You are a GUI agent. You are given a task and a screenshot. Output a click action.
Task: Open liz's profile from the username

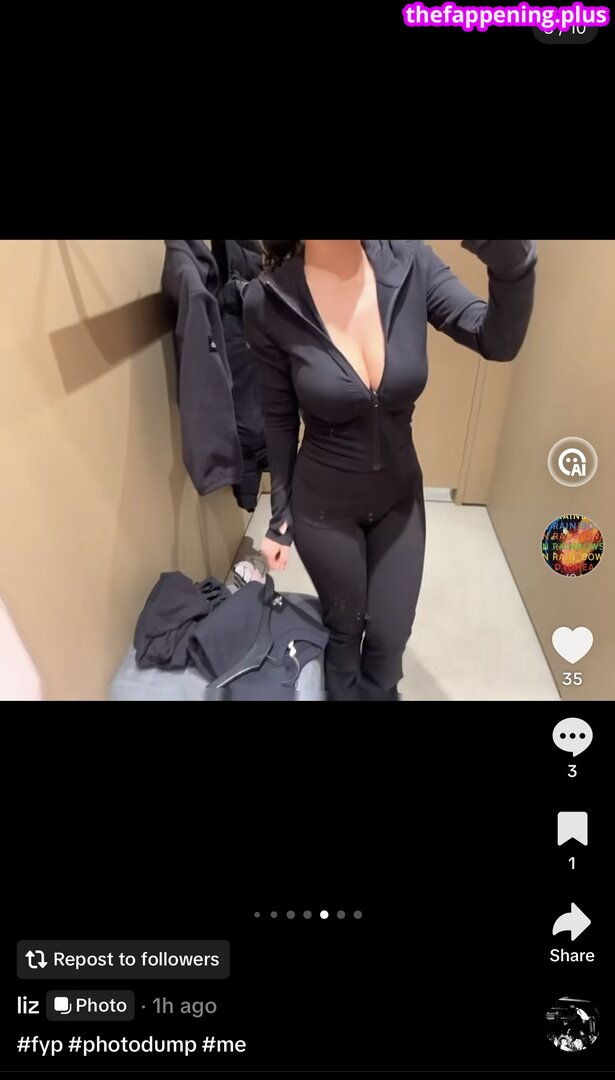click(28, 1005)
